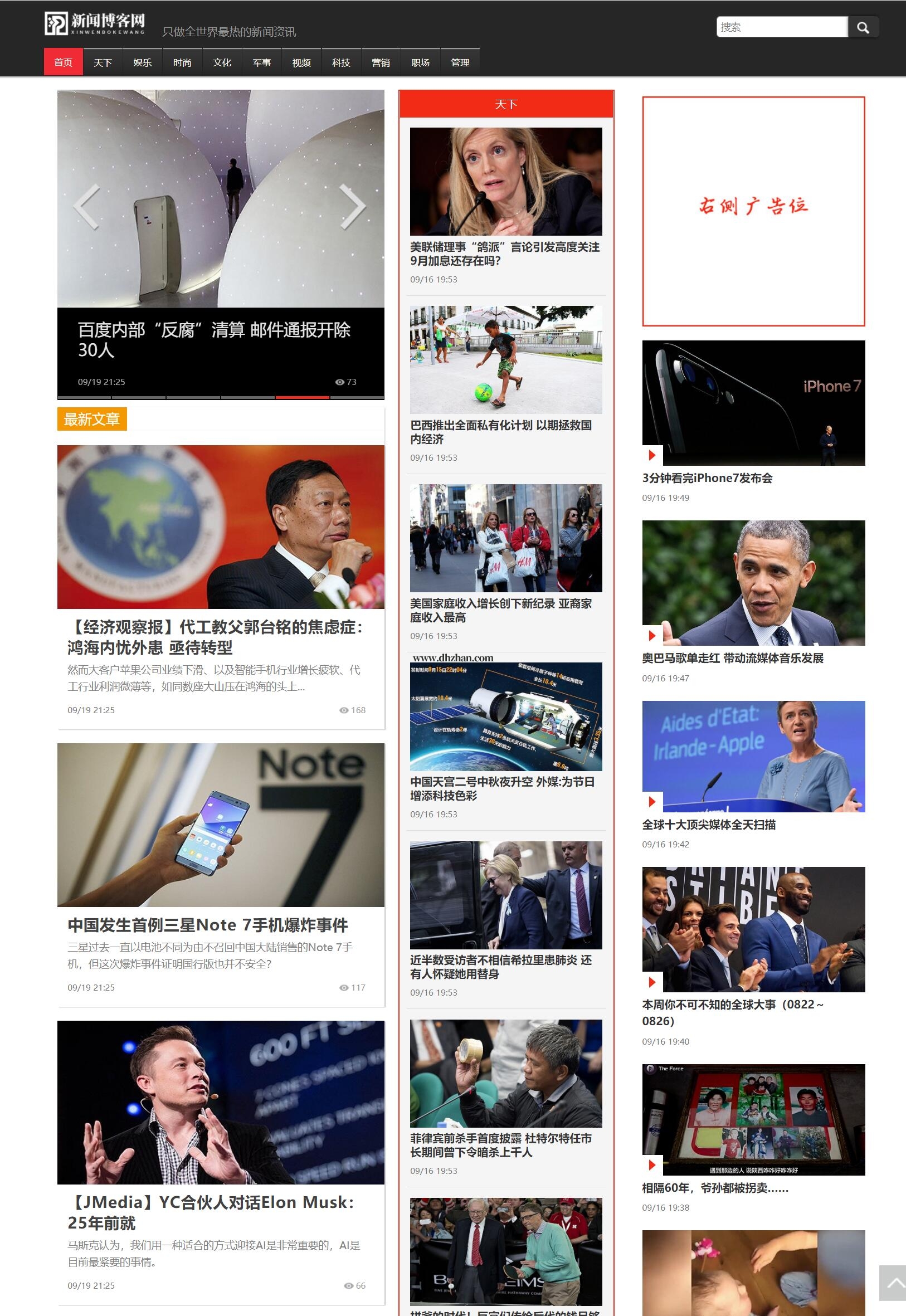
Task: Open the 右侧广告位 ad banner
Action: [x=753, y=211]
